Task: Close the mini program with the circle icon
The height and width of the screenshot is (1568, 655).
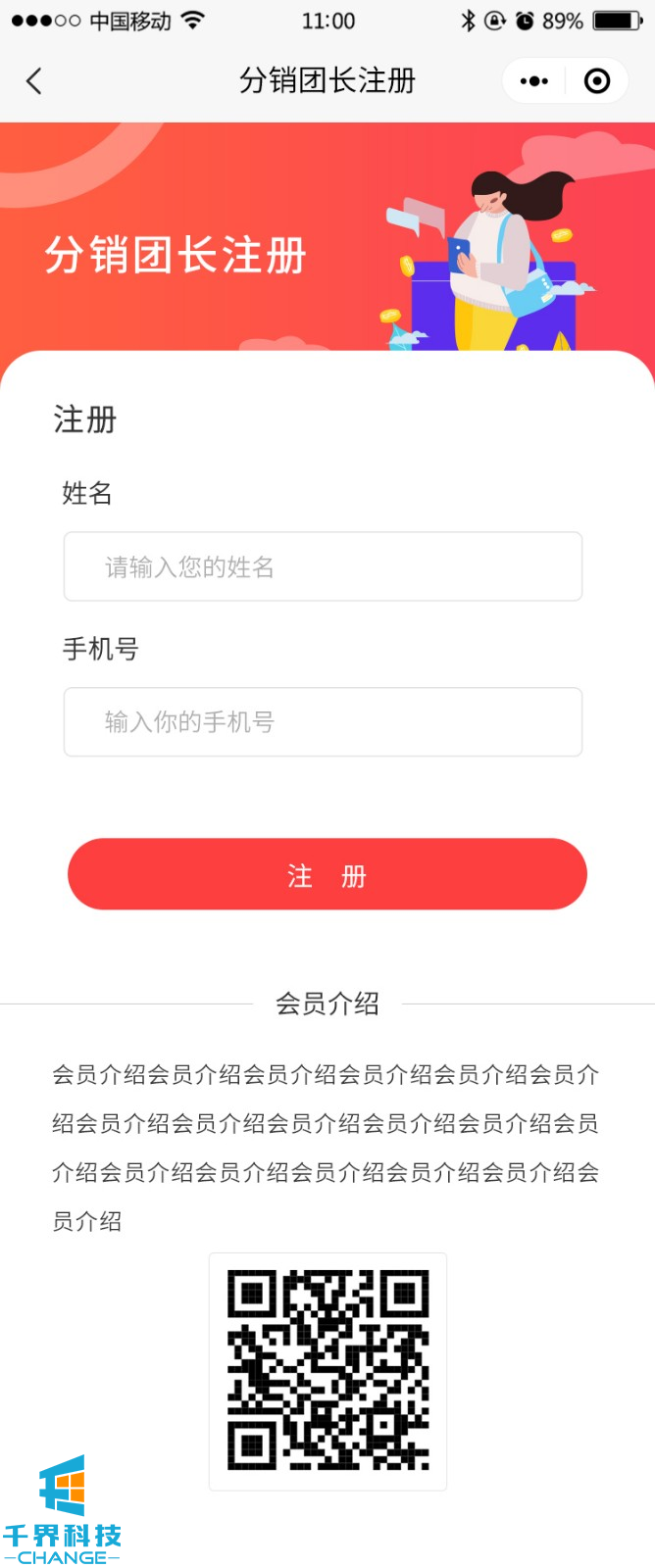Action: pos(596,80)
